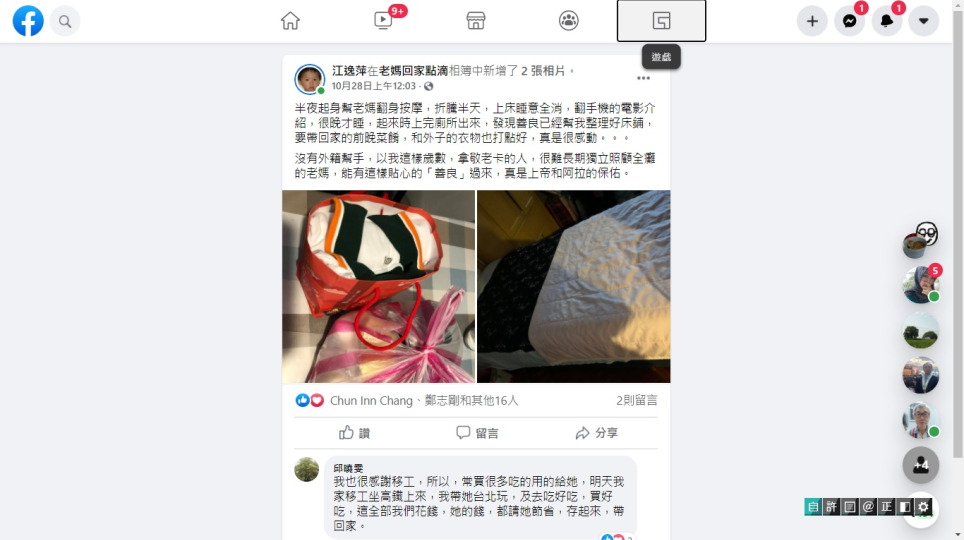Open the Marketplace tab
964x540 pixels.
click(476, 21)
